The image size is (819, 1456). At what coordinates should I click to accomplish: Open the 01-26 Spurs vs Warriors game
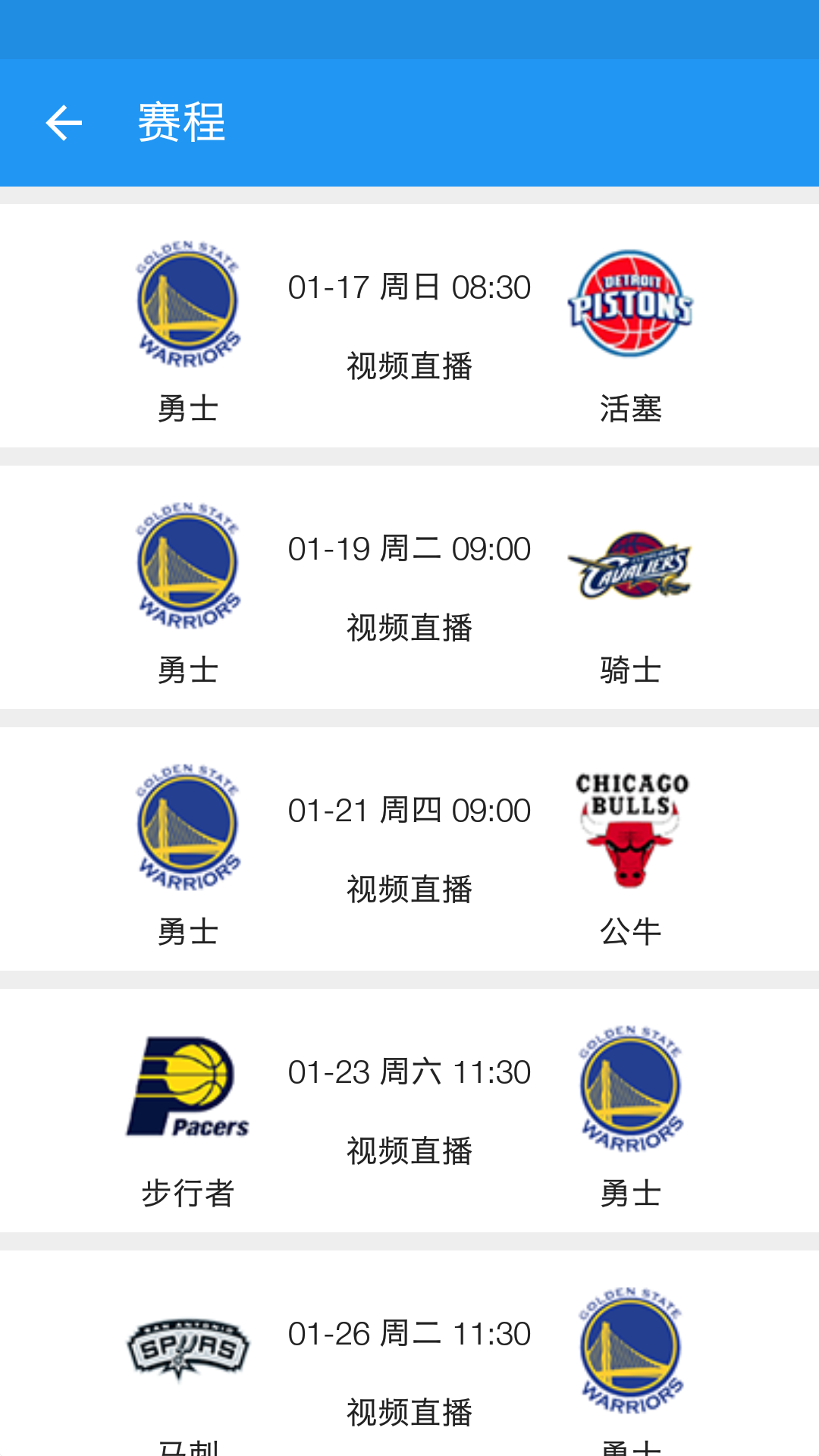[x=409, y=1354]
